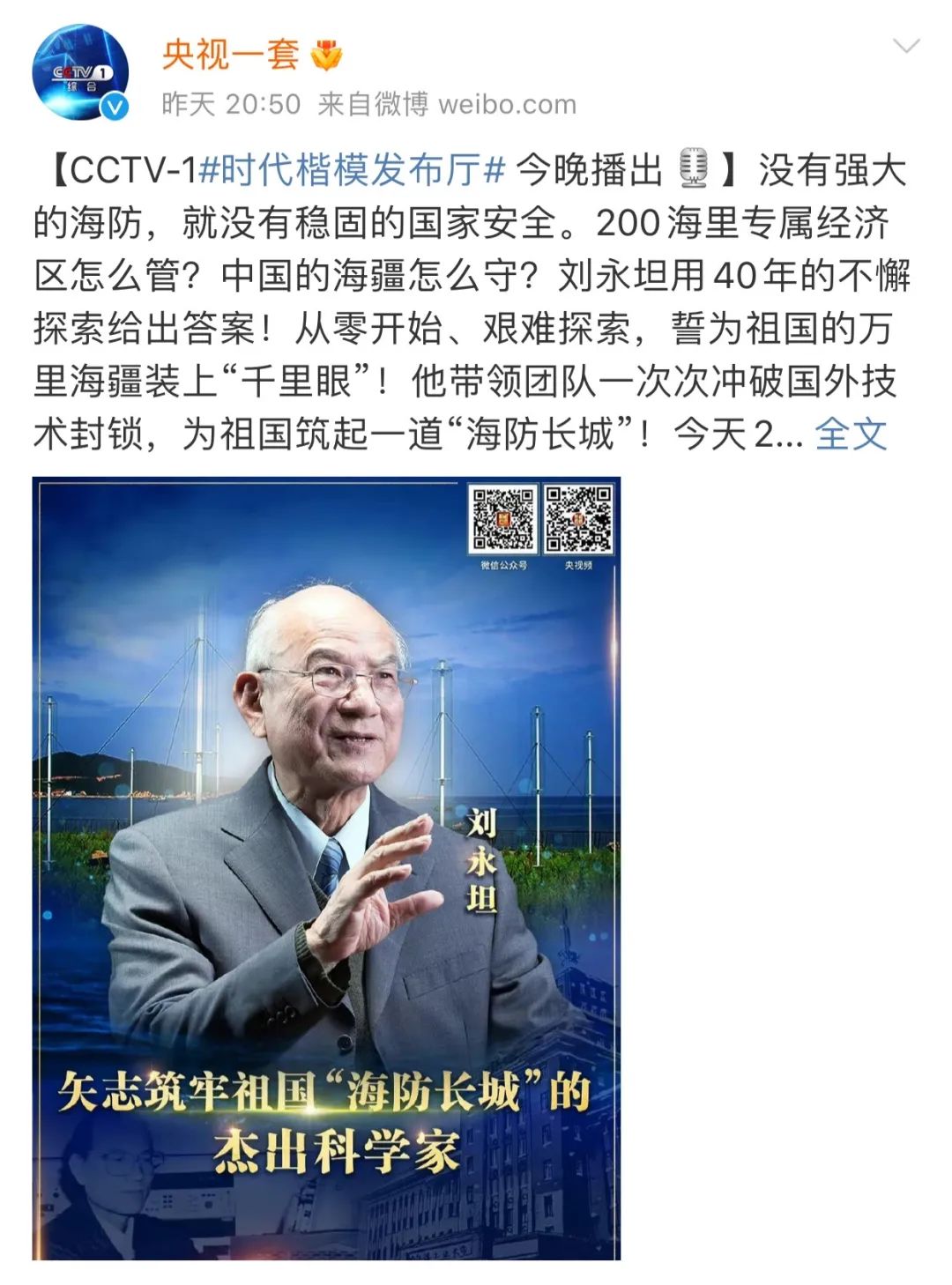The width and height of the screenshot is (952, 1285).
Task: Open the 刘永坦 poster image
Action: coord(326,868)
